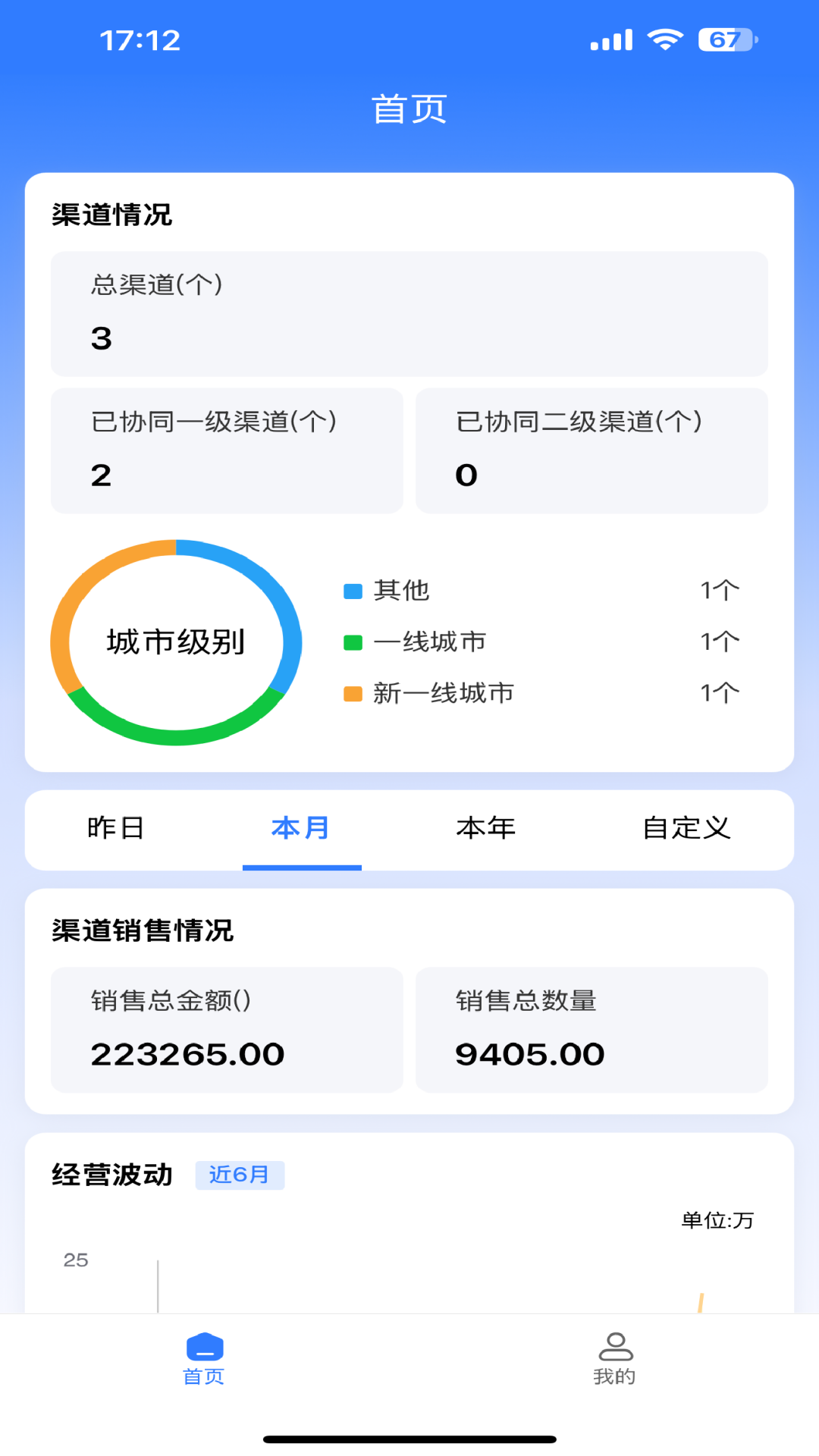Viewport: 819px width, 1456px height.
Task: Click the orange 新一线城市 legend marker
Action: (352, 692)
